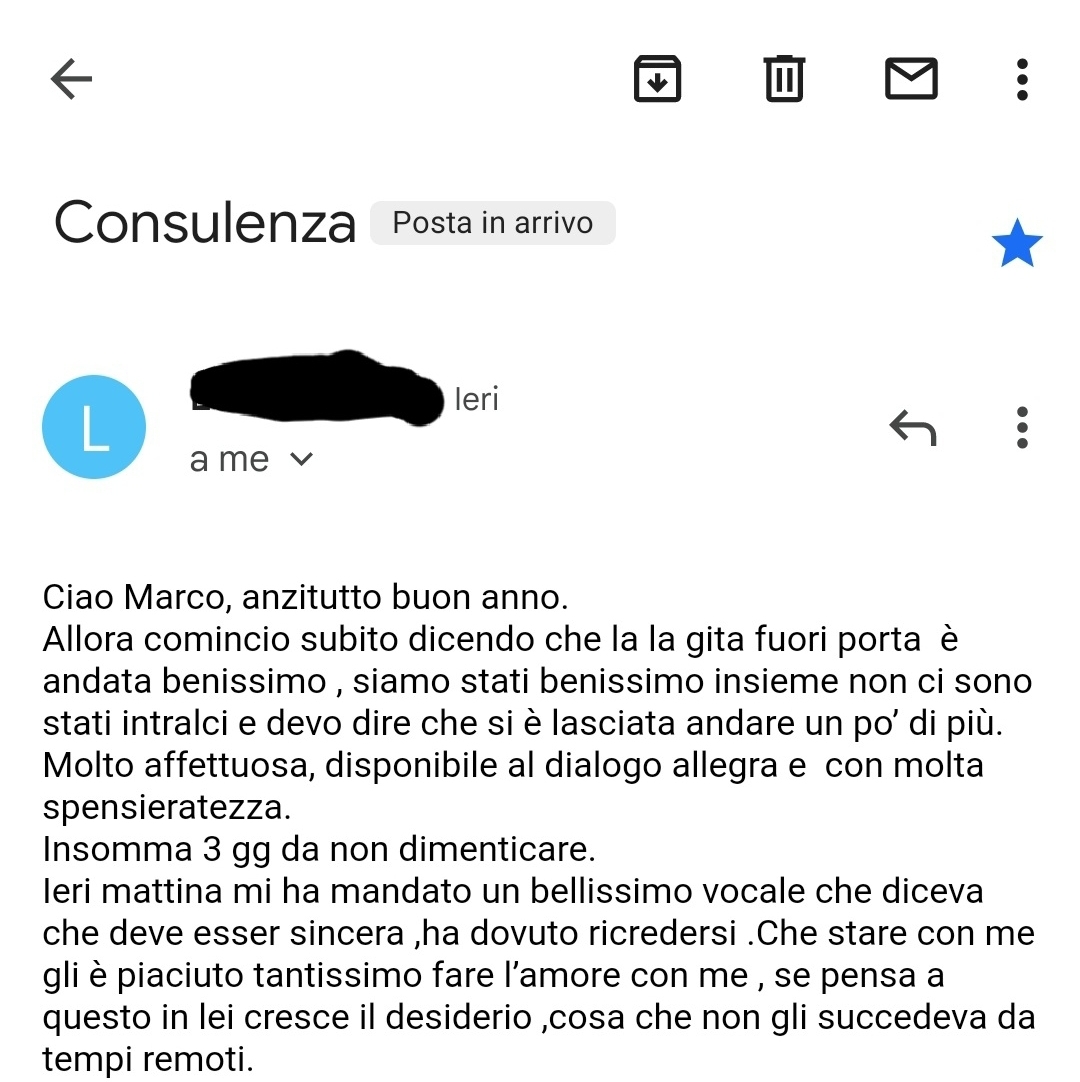Go back to the inbox
The height and width of the screenshot is (1082, 1080).
point(71,79)
